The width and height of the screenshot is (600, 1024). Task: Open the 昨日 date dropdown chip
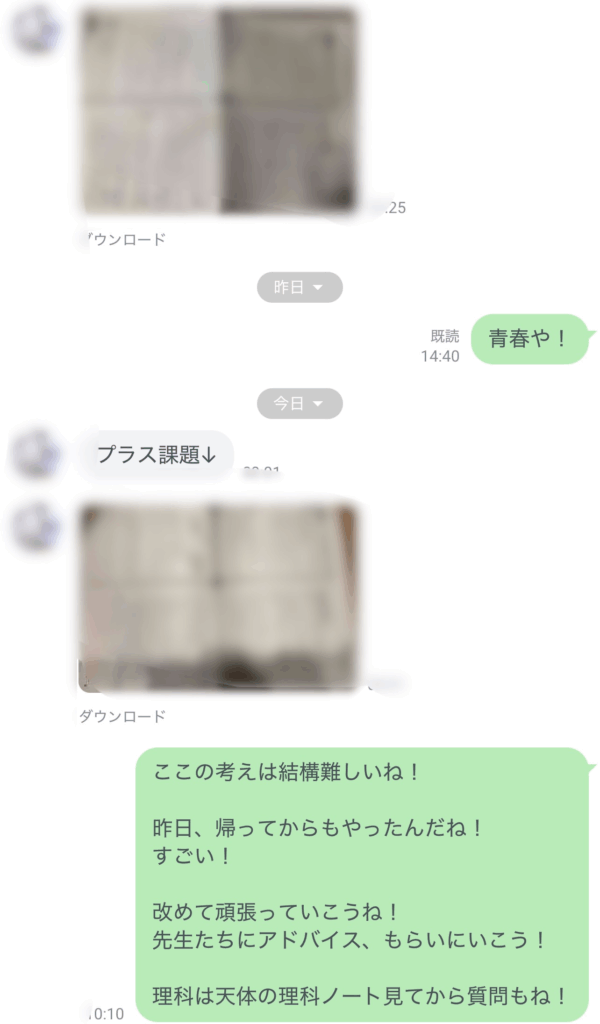[299, 288]
